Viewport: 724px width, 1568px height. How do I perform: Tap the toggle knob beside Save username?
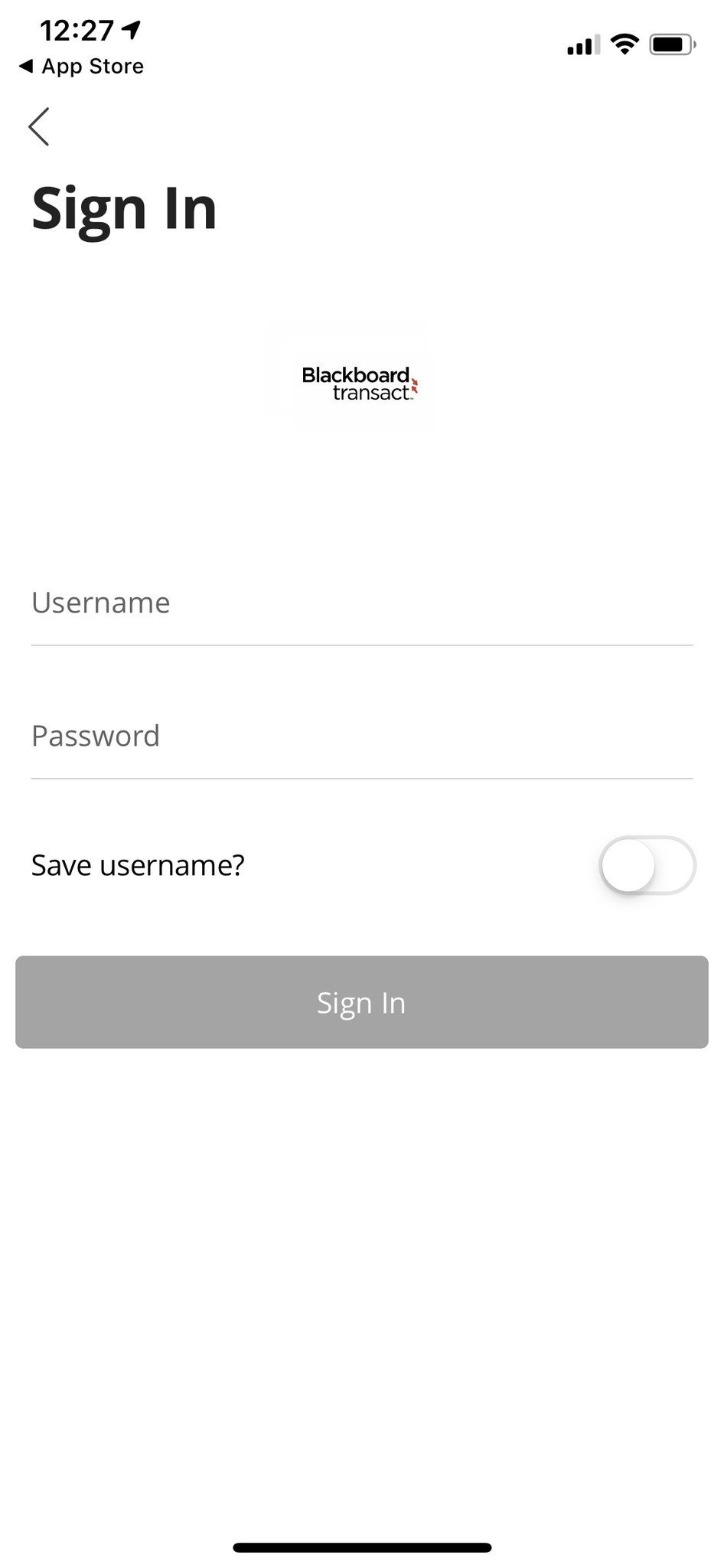click(x=630, y=864)
